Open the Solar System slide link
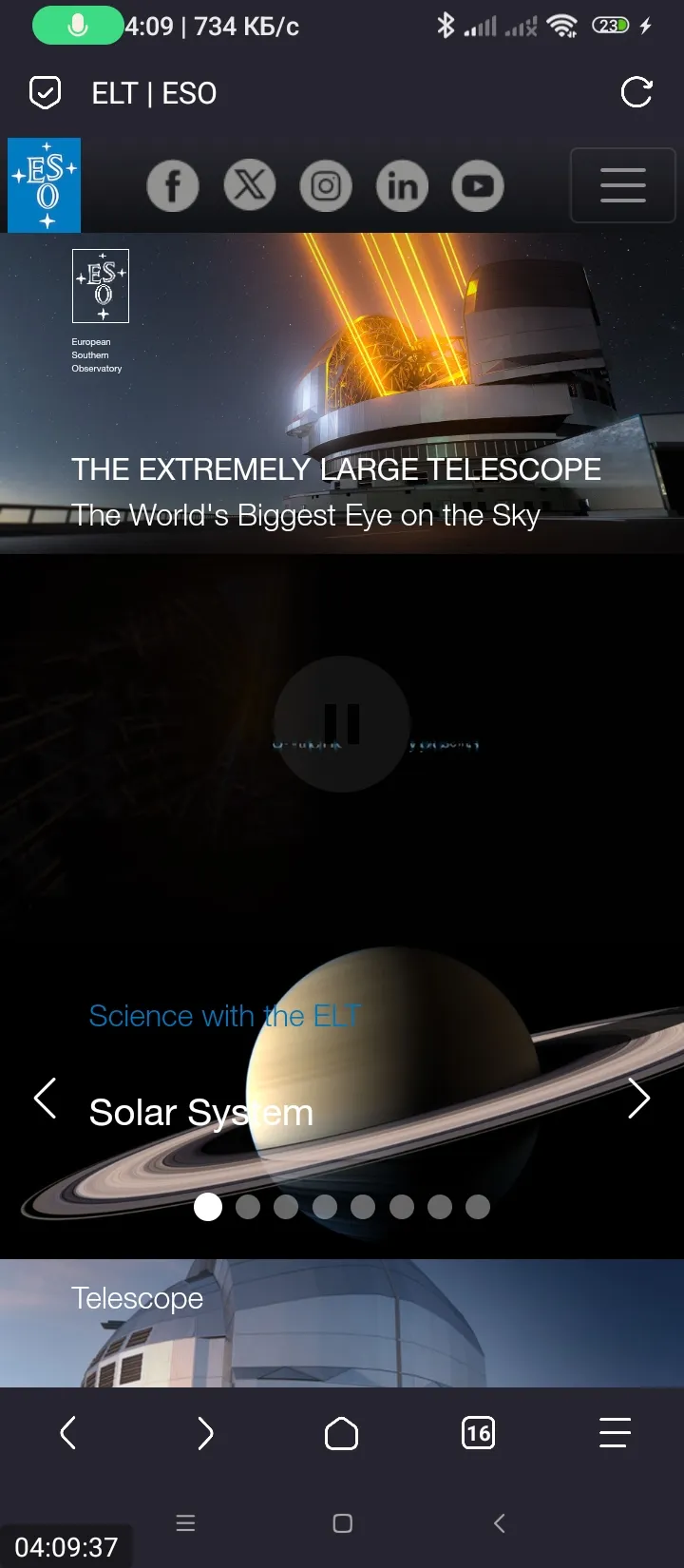The width and height of the screenshot is (684, 1568). 201,1113
